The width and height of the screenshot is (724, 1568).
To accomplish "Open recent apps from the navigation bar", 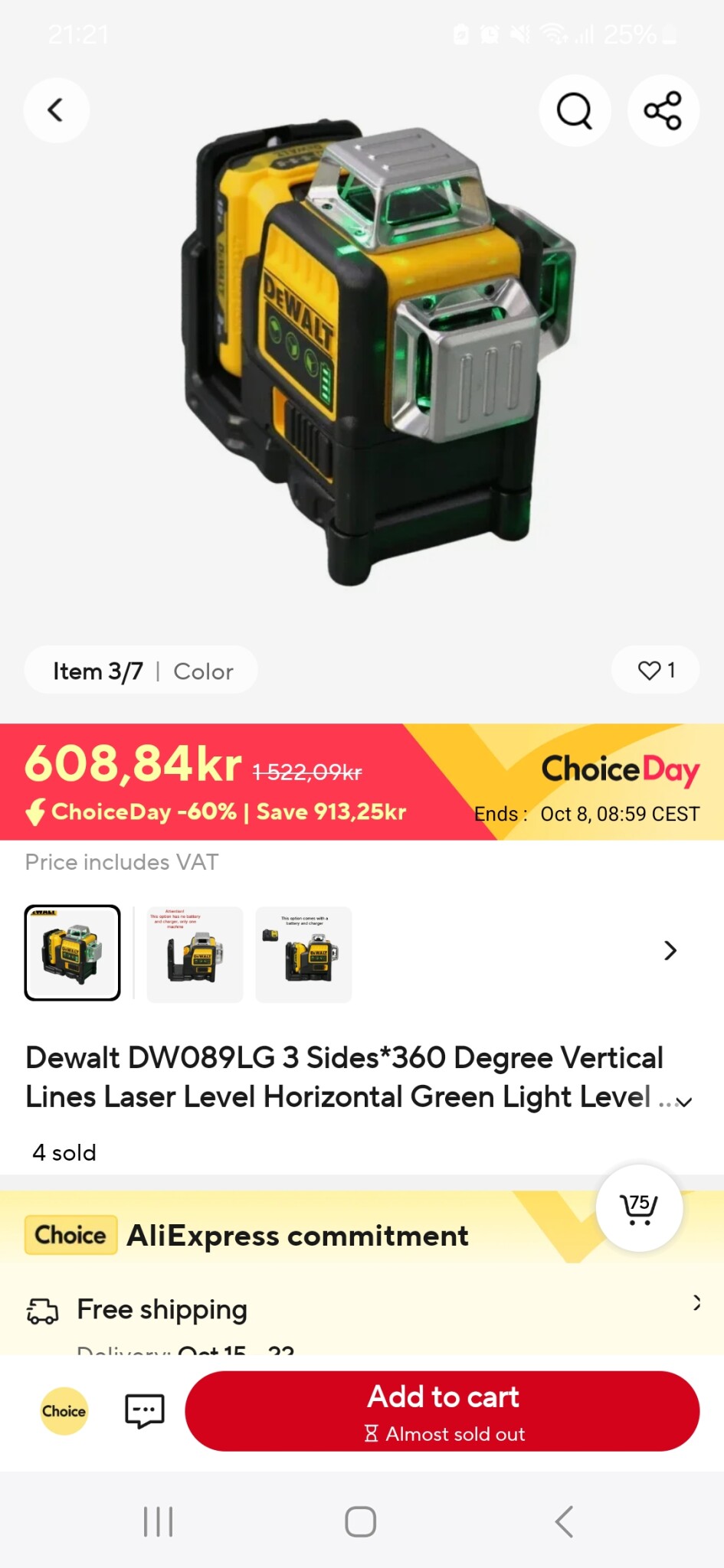I will tap(159, 1521).
